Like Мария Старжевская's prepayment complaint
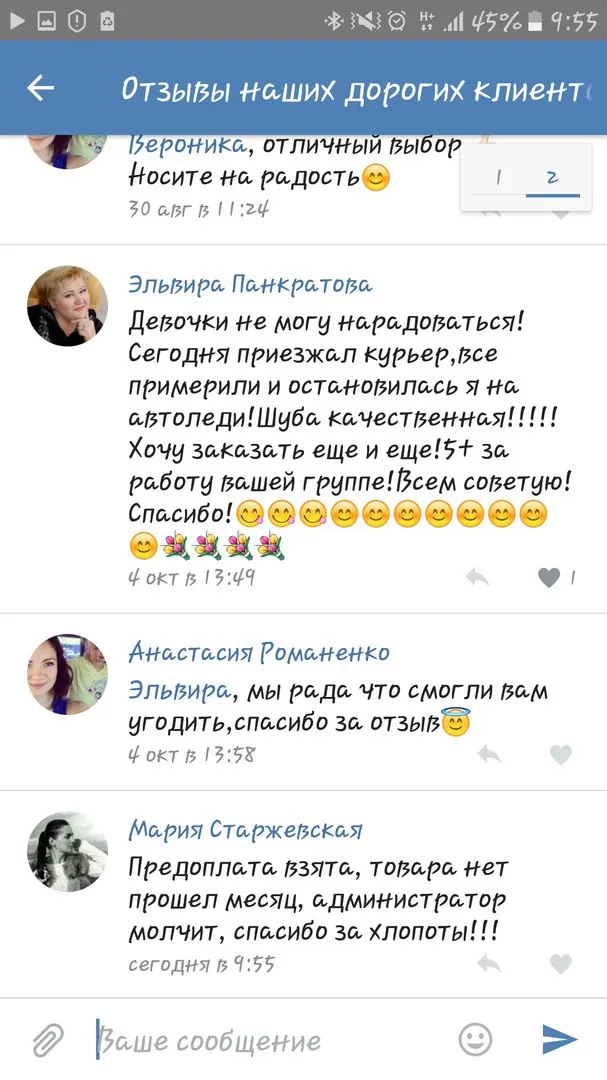Screen dimensions: 607x1080 (561, 963)
